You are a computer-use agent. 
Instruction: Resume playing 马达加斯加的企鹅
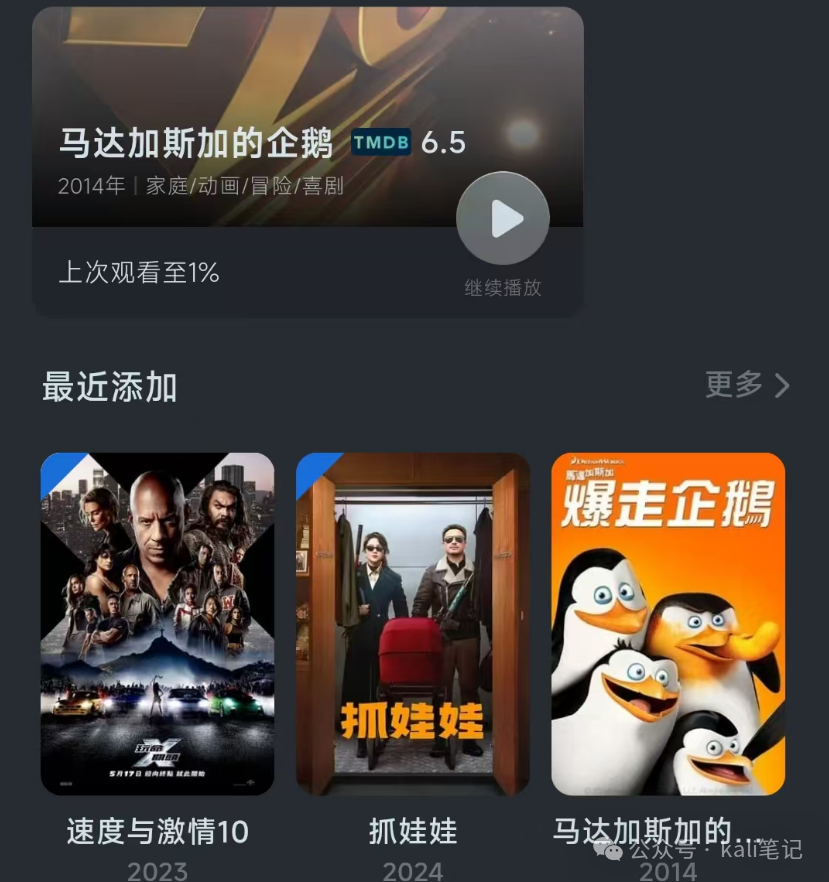coord(502,220)
